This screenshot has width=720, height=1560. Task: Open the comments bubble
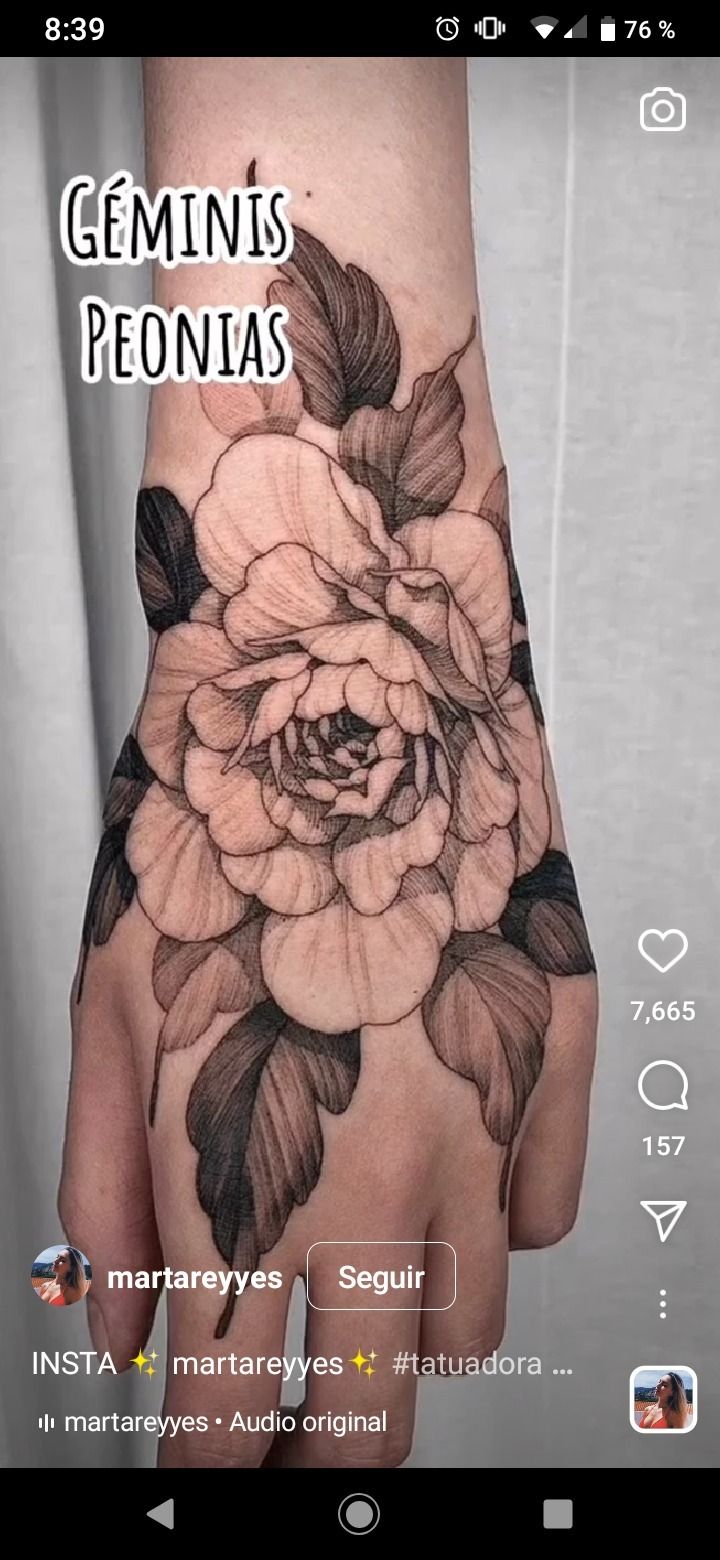coord(663,1086)
